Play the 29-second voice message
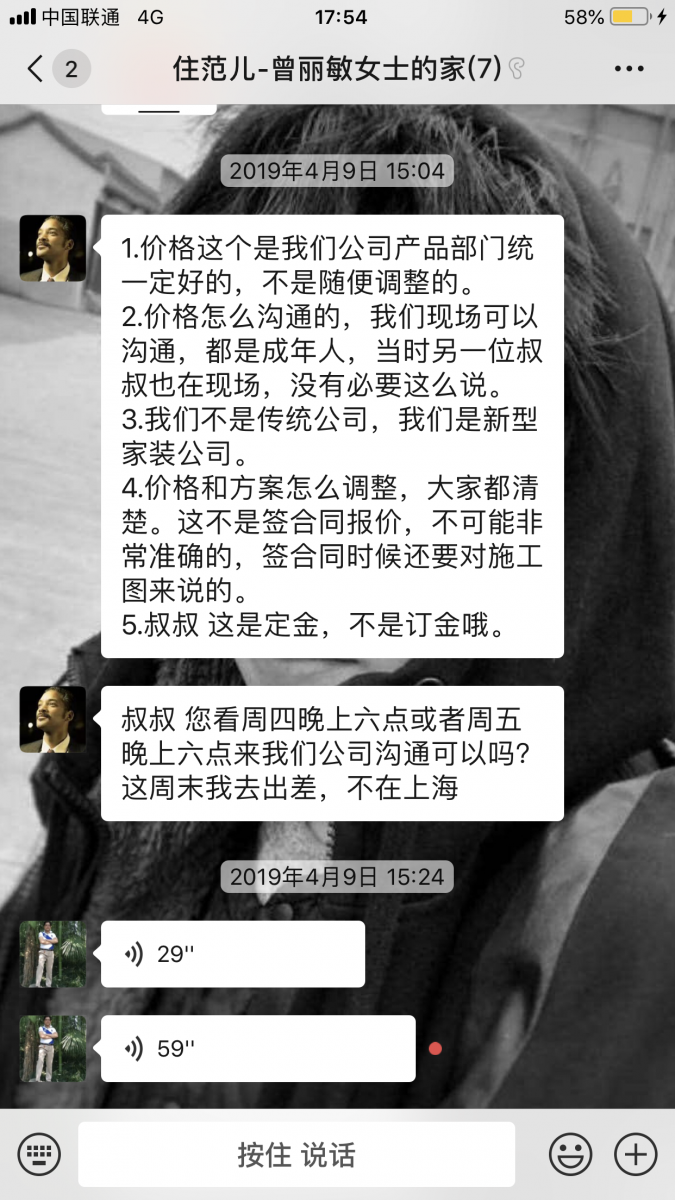The height and width of the screenshot is (1200, 675). click(x=232, y=954)
